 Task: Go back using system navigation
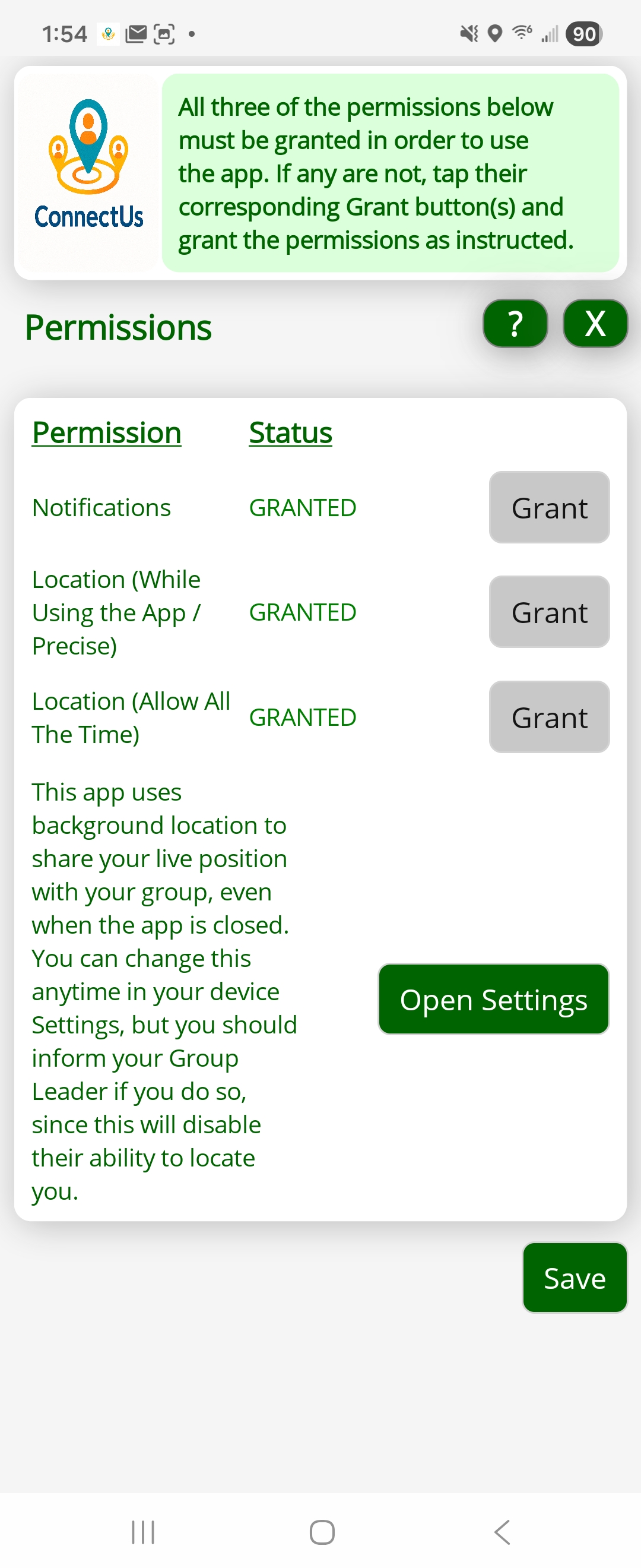coord(502,1532)
